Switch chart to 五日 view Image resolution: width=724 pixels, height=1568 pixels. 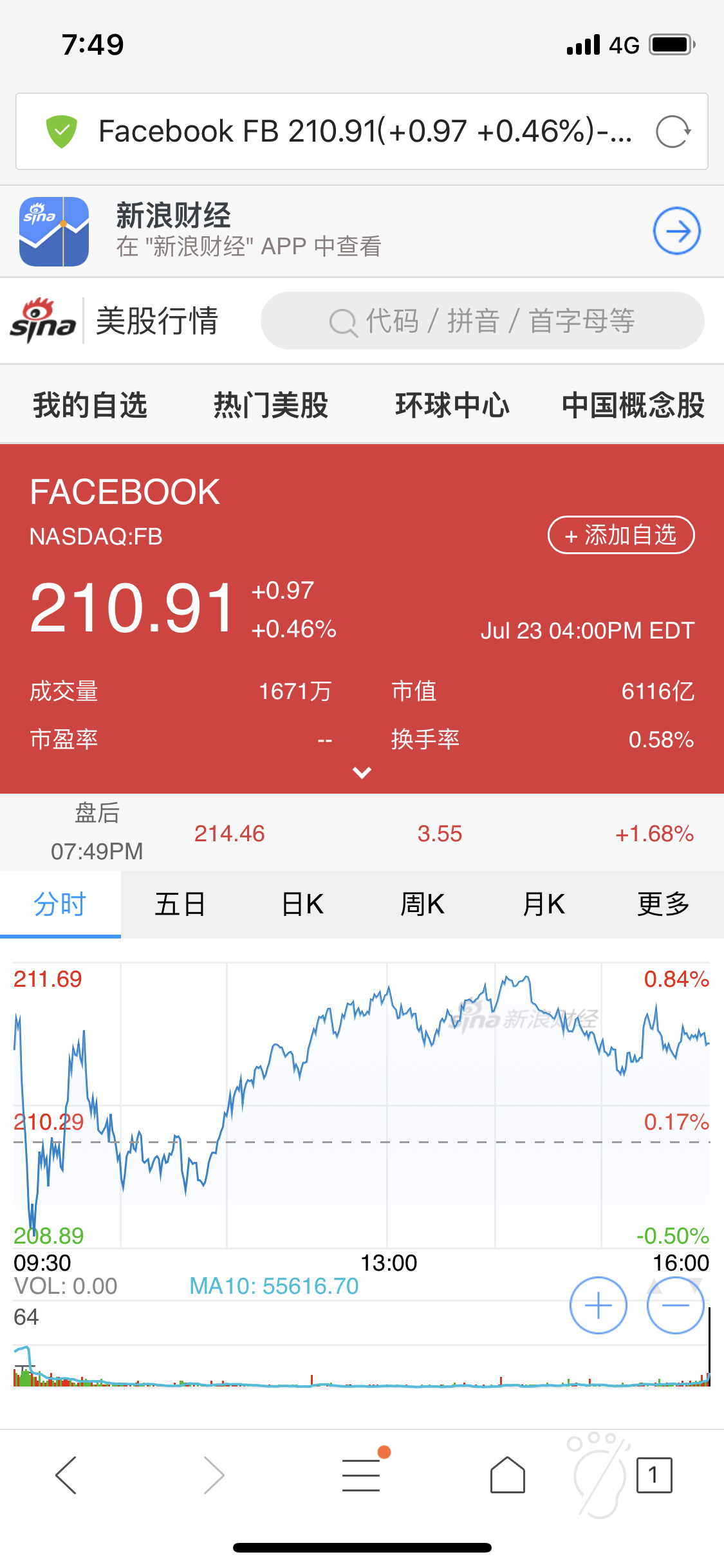(180, 904)
